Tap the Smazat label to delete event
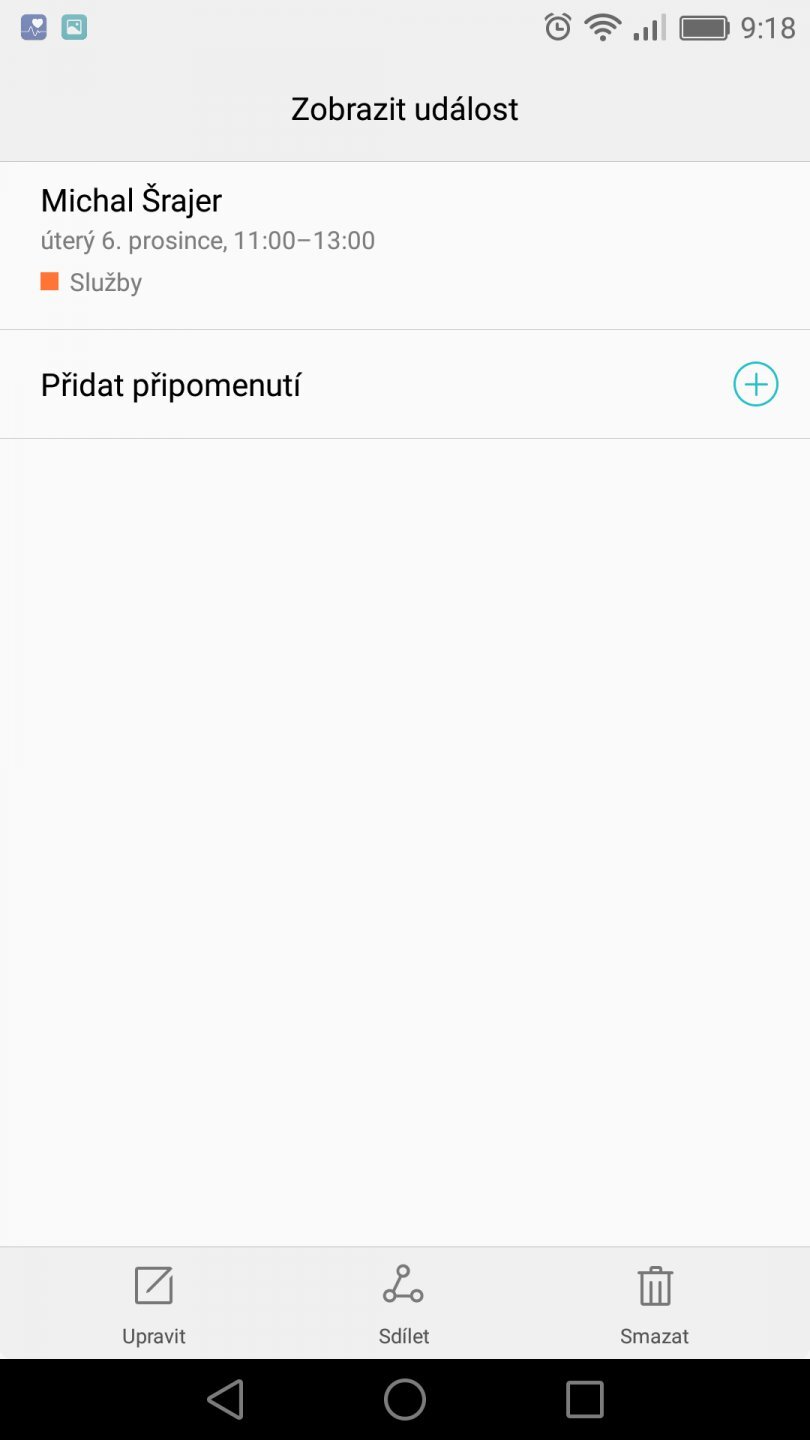Viewport: 810px width, 1440px height. tap(655, 1335)
